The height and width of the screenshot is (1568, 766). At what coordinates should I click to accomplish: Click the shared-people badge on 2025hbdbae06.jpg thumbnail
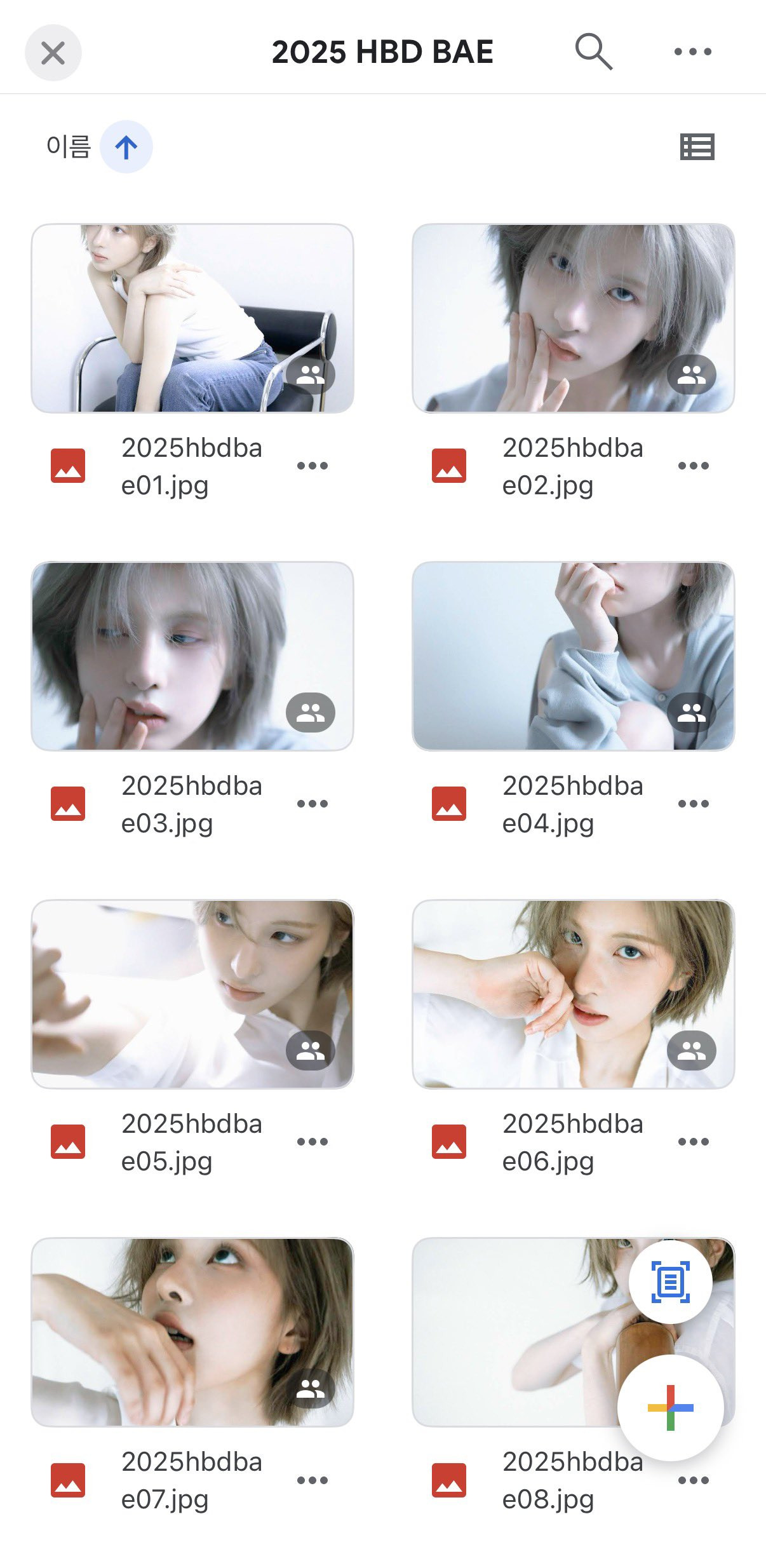[x=691, y=1050]
